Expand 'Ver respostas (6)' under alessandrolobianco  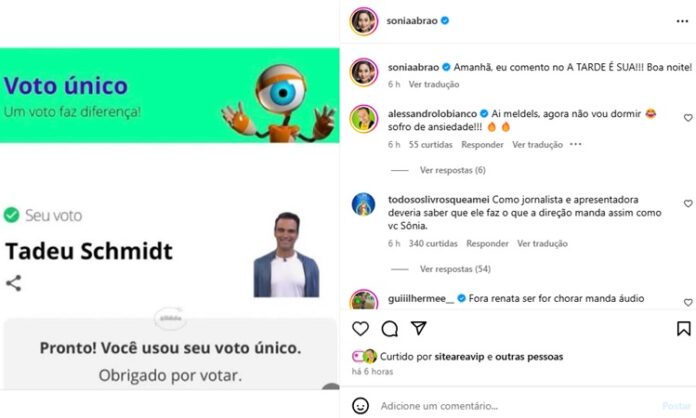pos(453,170)
